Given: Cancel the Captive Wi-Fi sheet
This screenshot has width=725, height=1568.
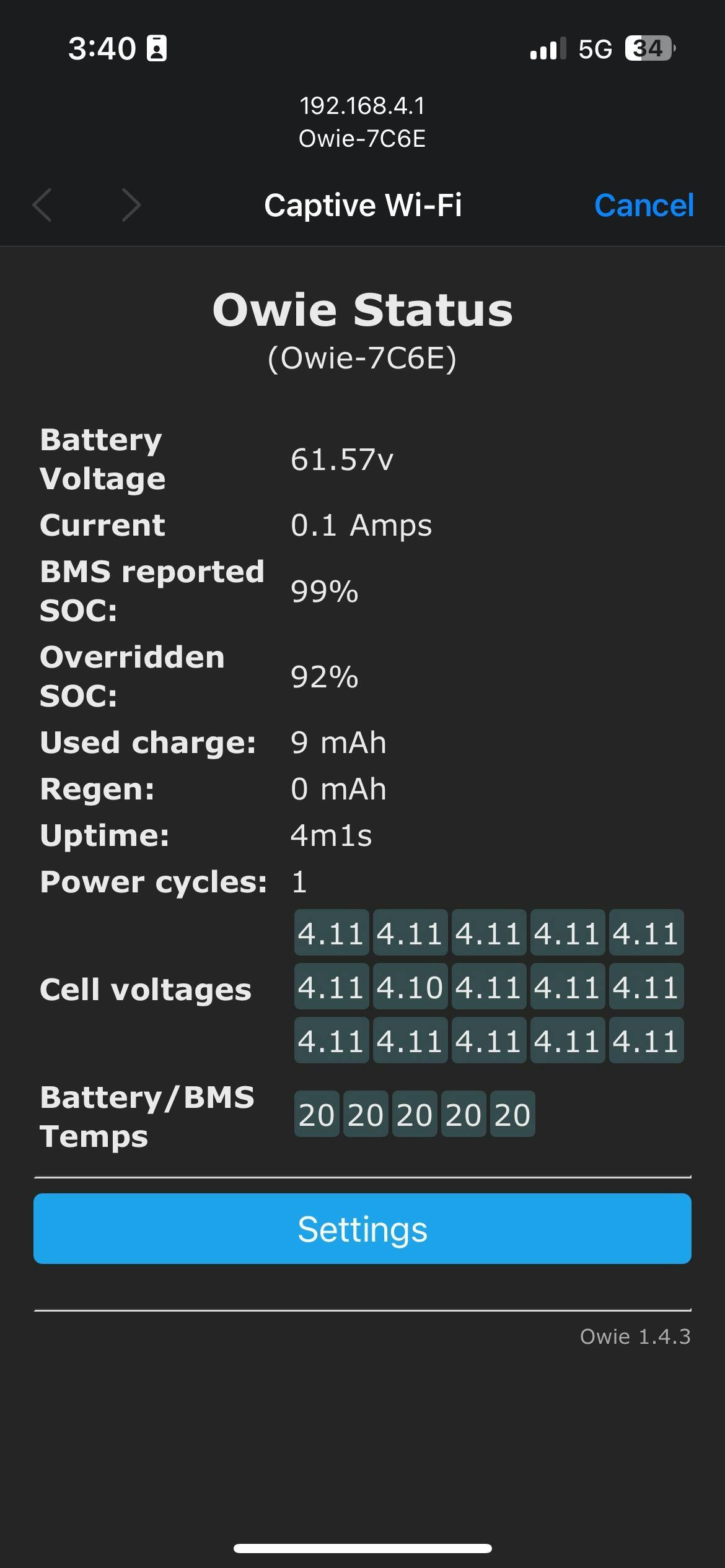Looking at the screenshot, I should point(644,205).
